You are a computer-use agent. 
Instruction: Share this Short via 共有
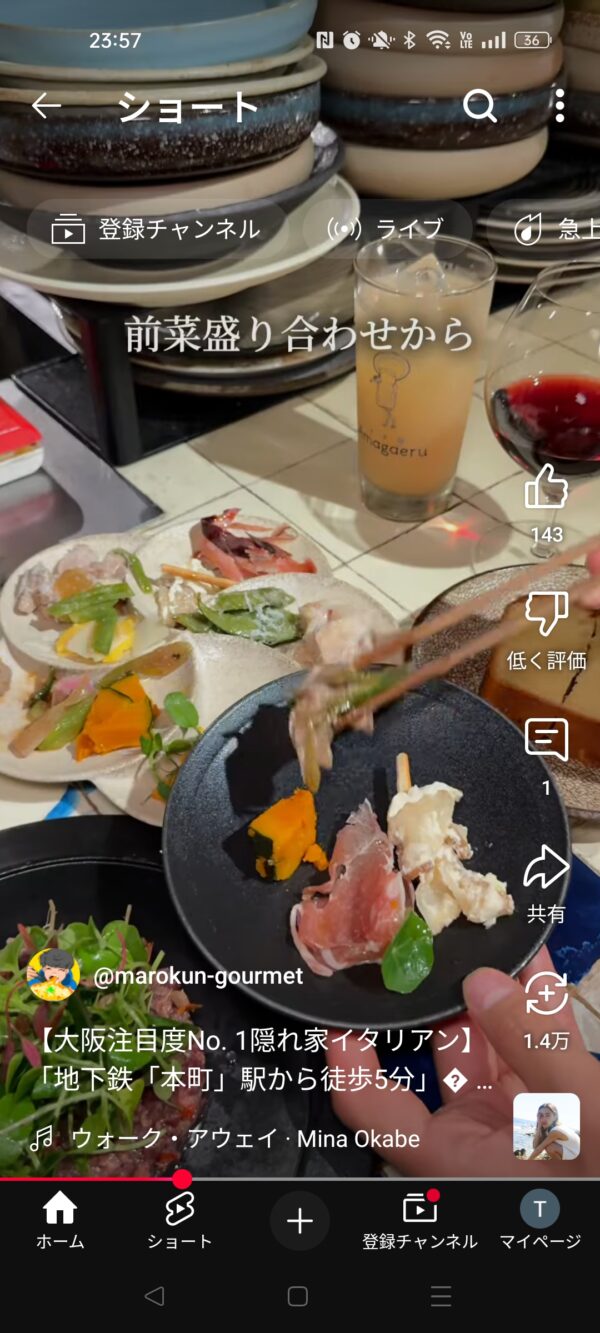pyautogui.click(x=546, y=868)
